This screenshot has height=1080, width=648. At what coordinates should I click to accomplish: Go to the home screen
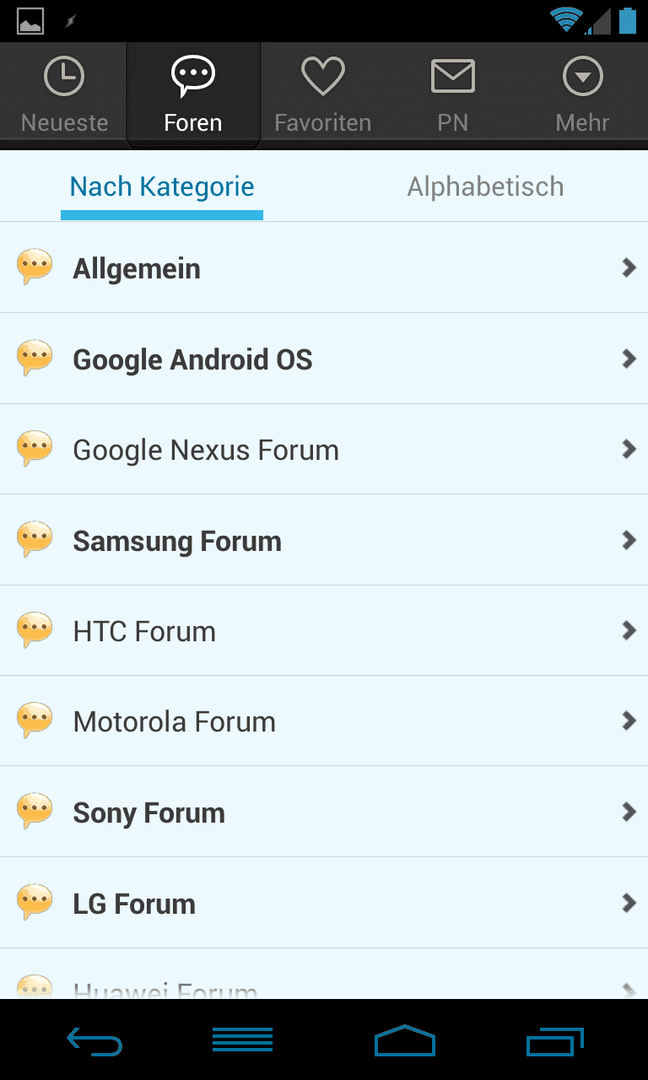pyautogui.click(x=405, y=1040)
